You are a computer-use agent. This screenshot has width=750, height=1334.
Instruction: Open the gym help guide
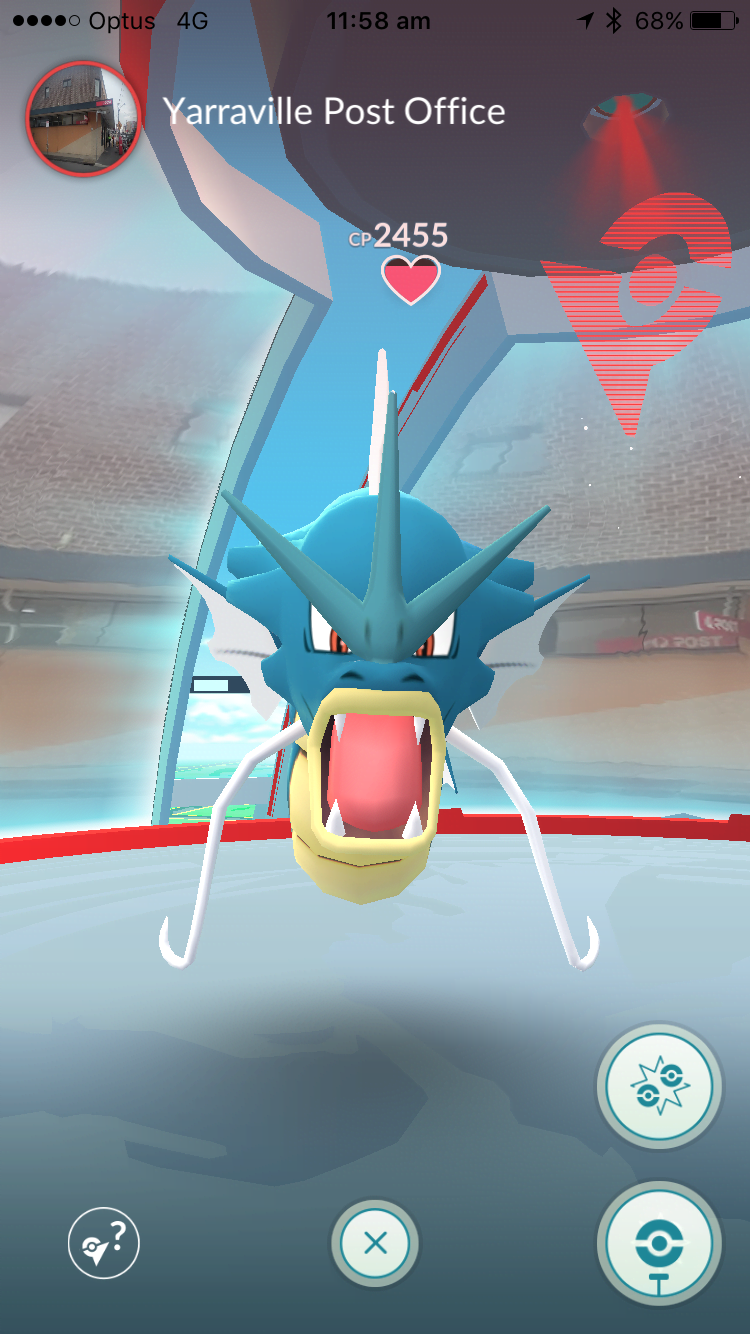104,1244
